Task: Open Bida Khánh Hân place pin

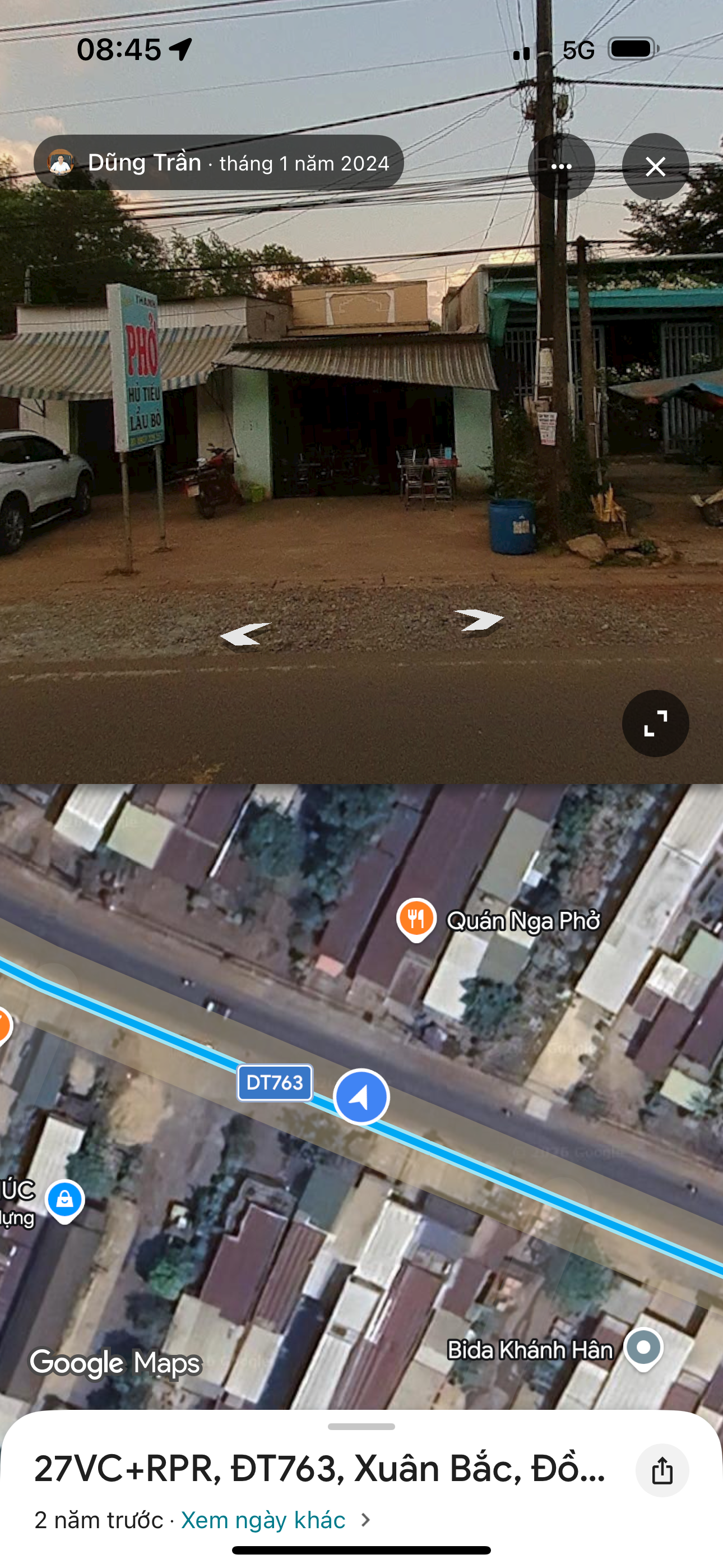Action: (x=643, y=1349)
